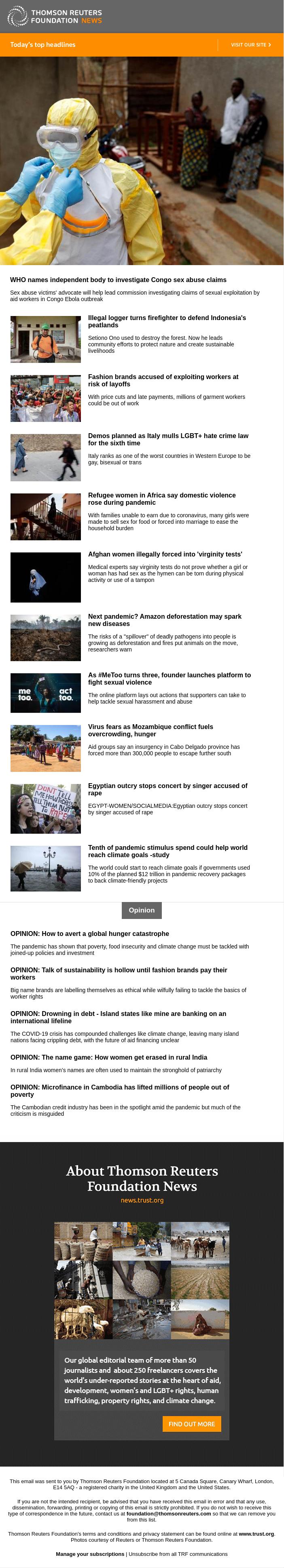The image size is (284, 1568).
Task: Open the illegal logger turns firefighter article
Action: [x=166, y=321]
